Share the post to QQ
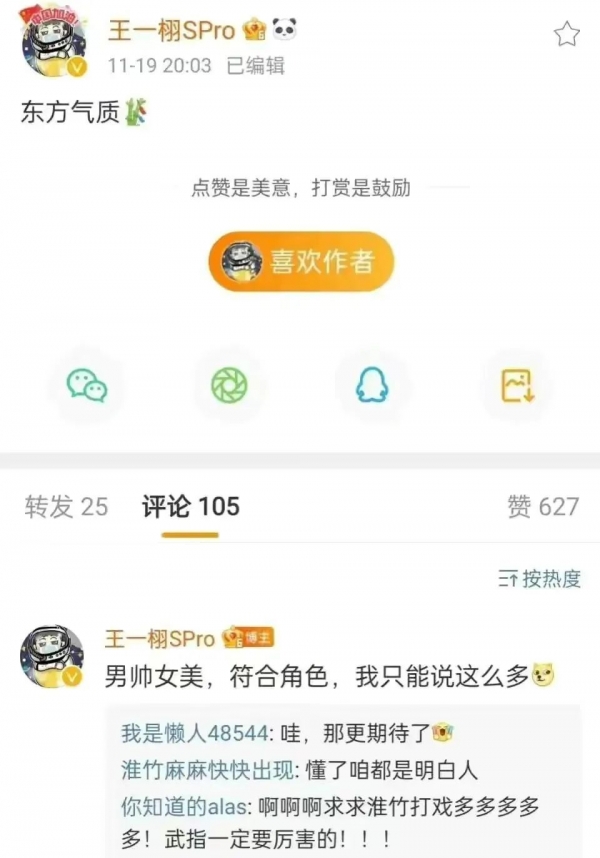The height and width of the screenshot is (858, 600). [x=371, y=384]
